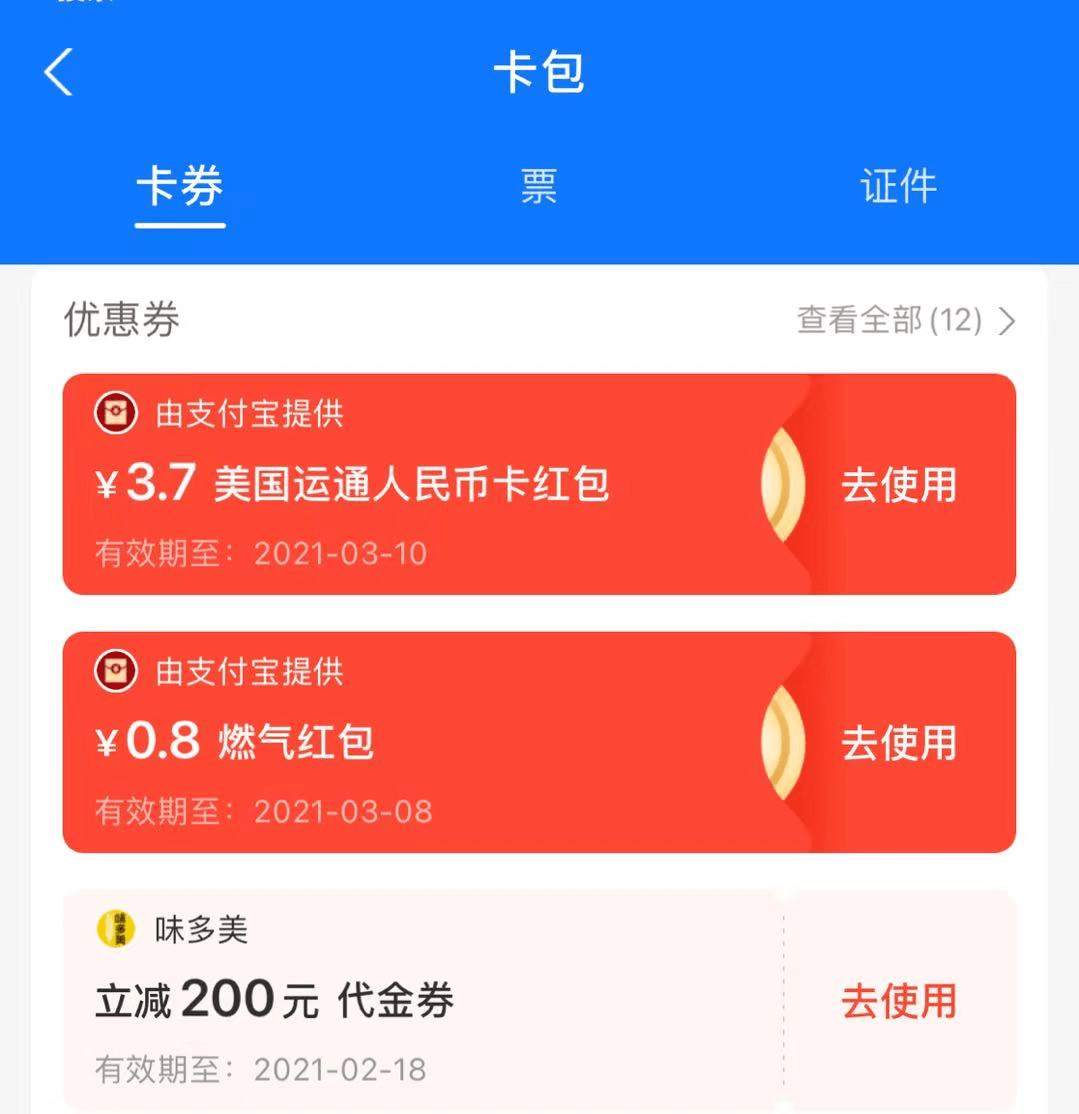Viewport: 1079px width, 1114px height.
Task: Open the ¥3.7 美国运通人民币卡红包 card
Action: click(400, 485)
